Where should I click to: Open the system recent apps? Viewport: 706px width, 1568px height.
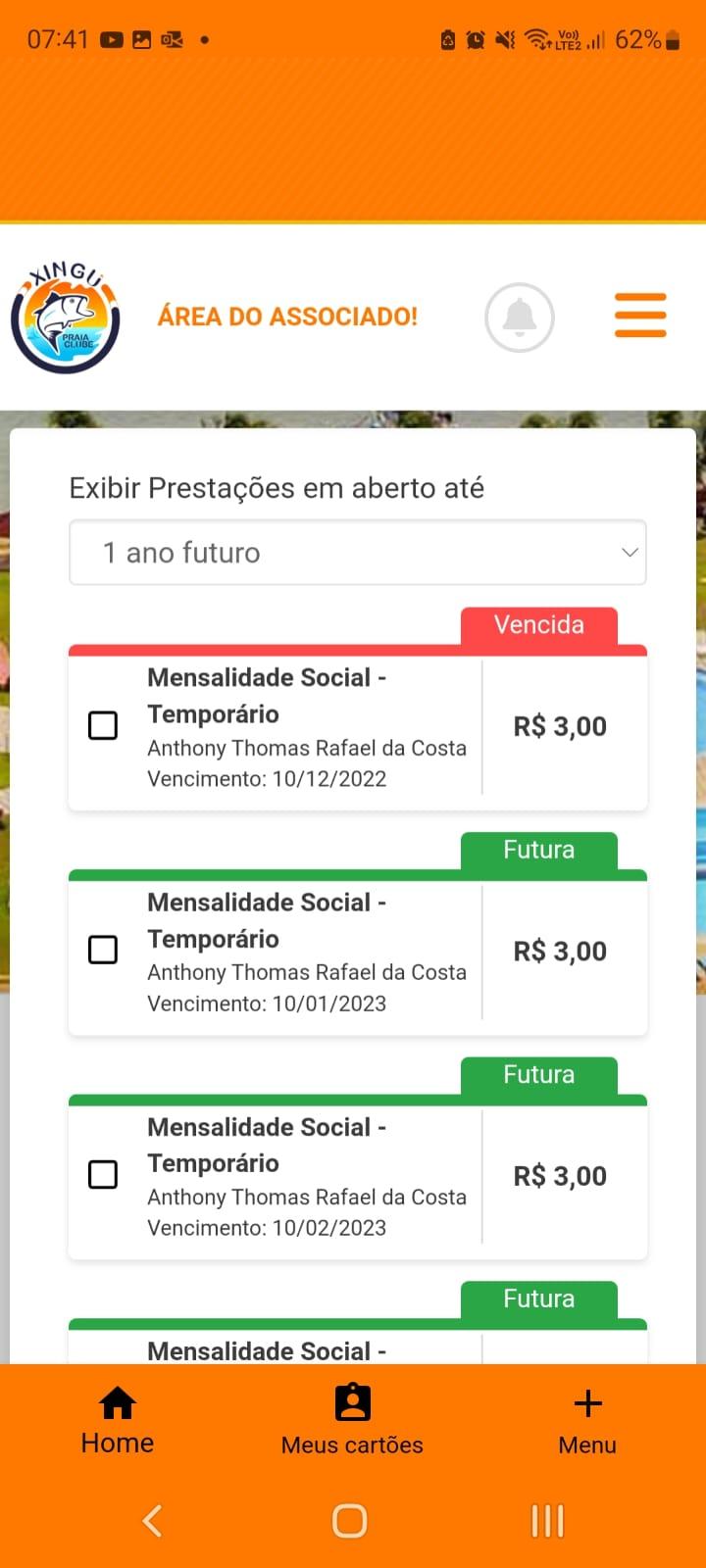[x=547, y=1521]
